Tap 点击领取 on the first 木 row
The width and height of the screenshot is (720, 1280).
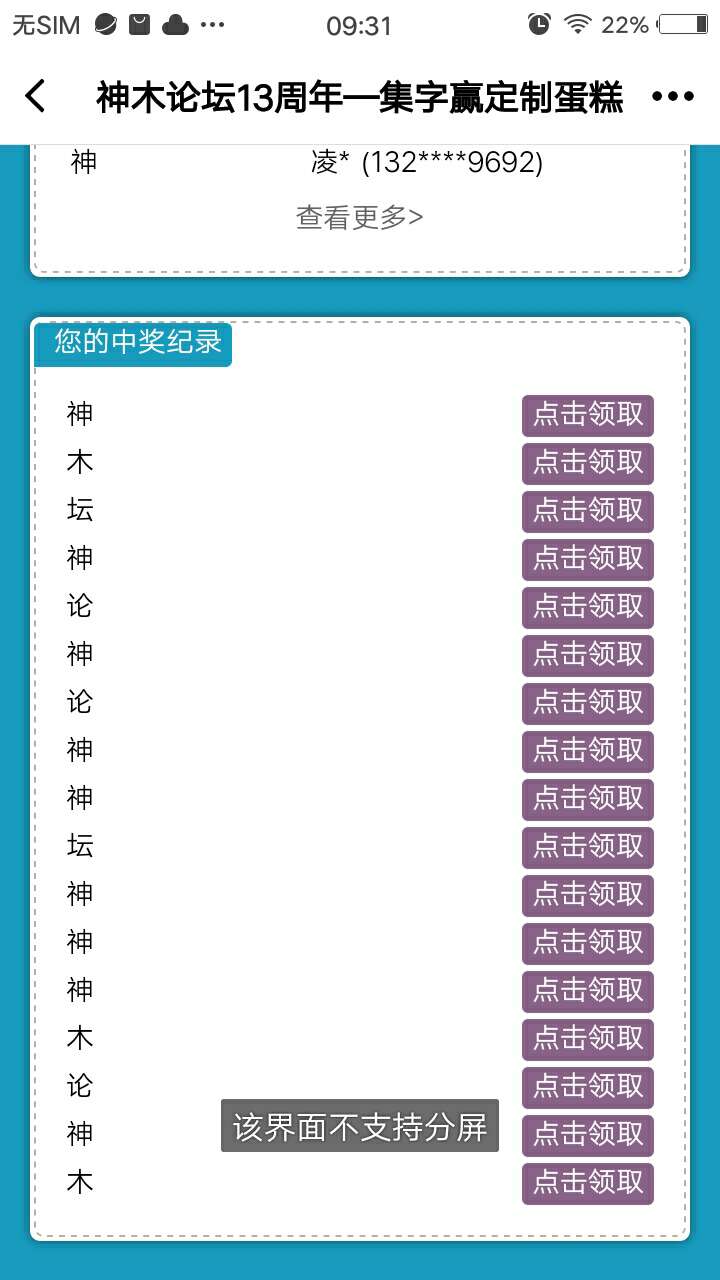587,463
